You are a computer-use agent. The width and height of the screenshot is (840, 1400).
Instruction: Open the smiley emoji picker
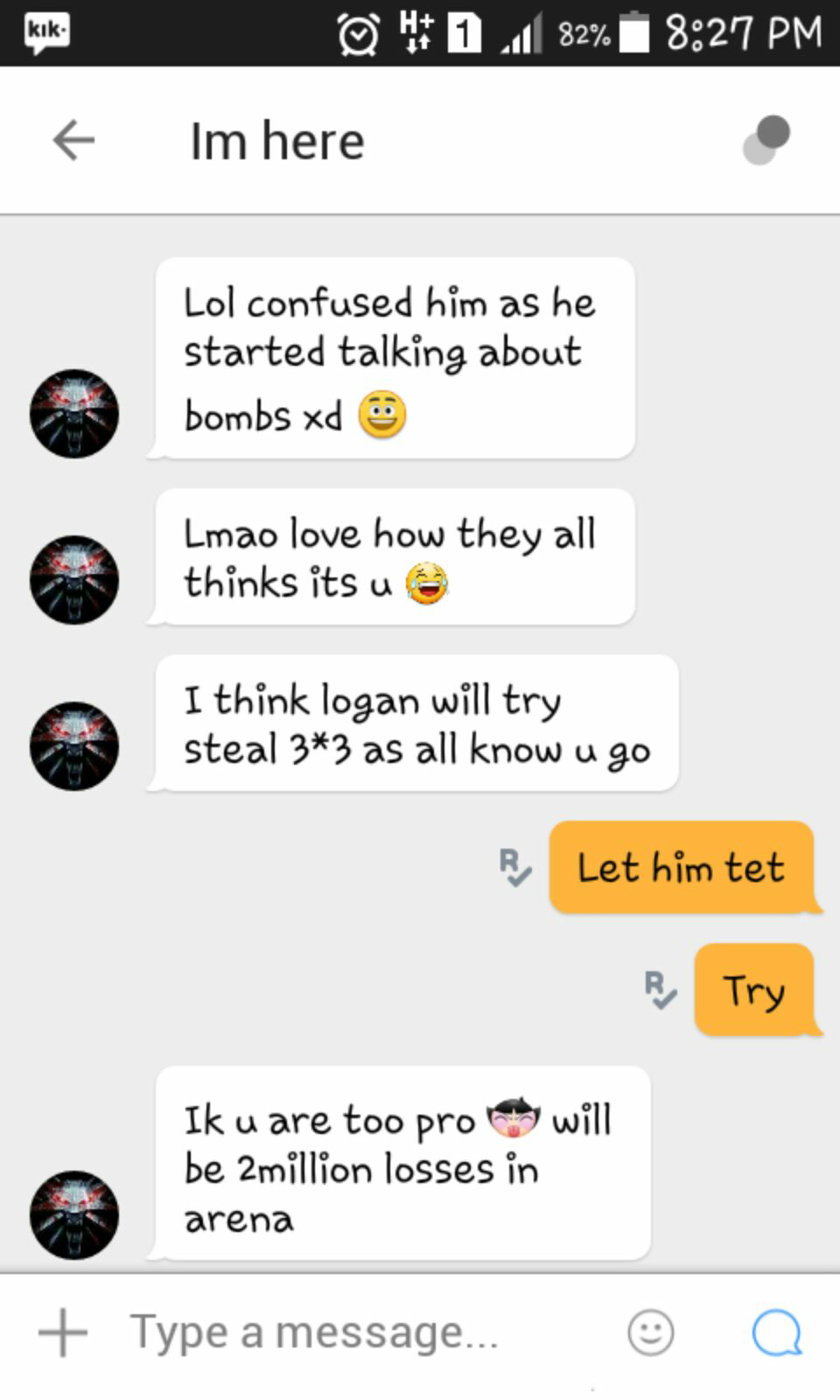pos(651,1333)
